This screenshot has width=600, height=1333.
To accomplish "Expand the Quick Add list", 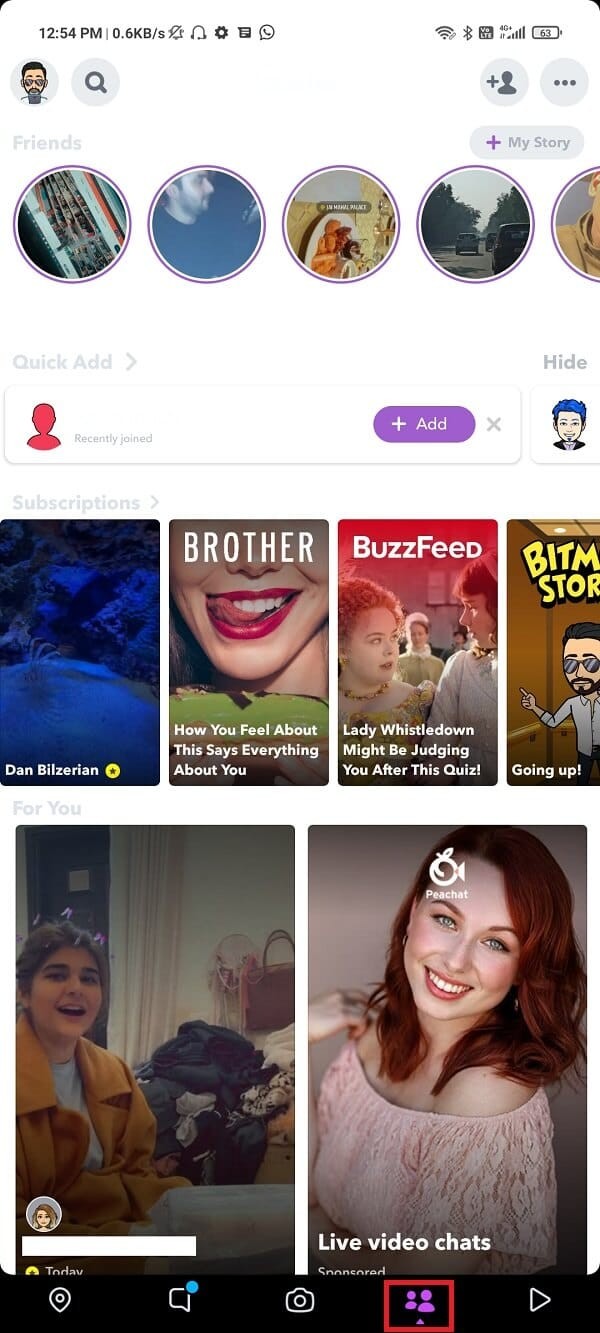I will [131, 362].
